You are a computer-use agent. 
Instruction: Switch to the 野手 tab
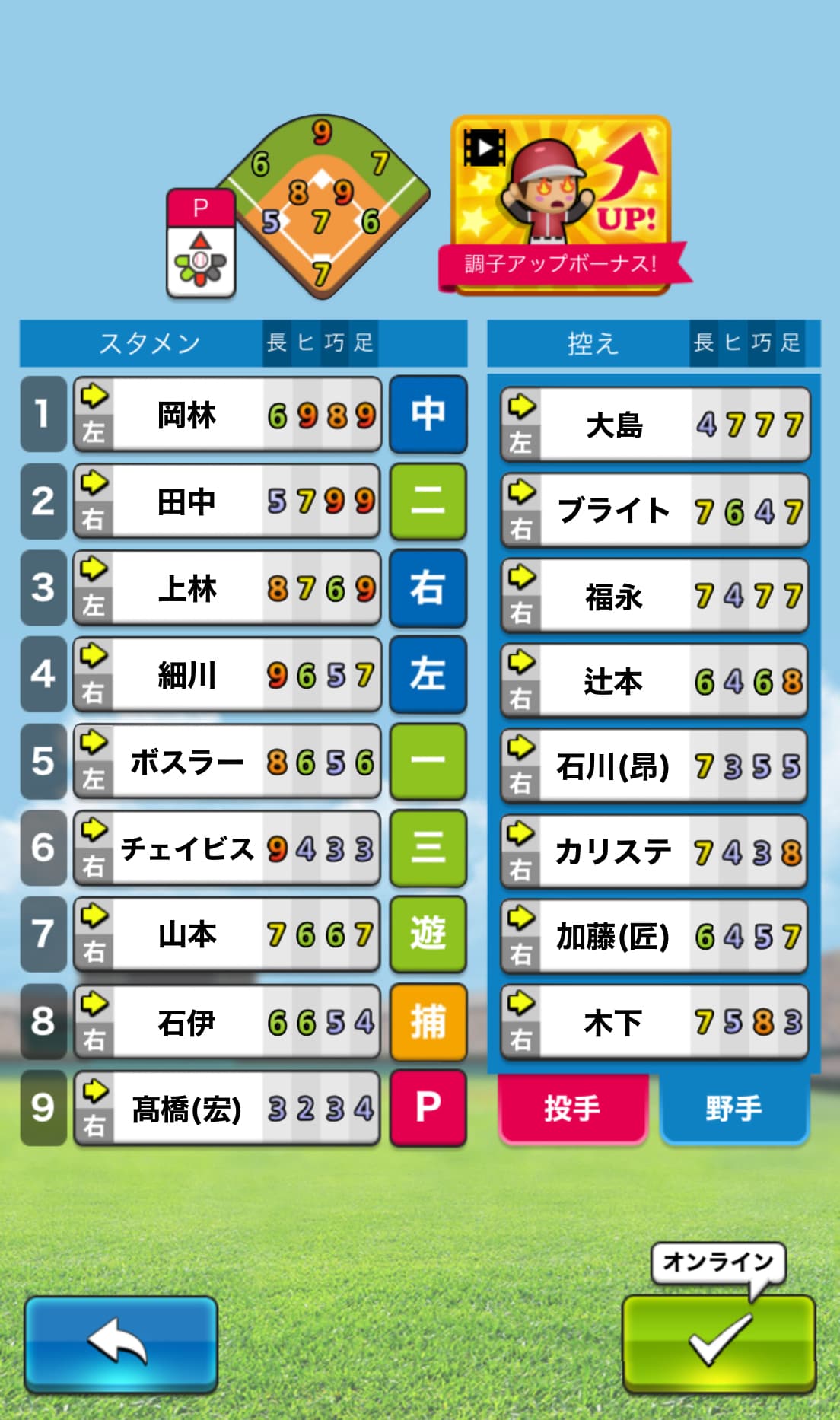click(x=733, y=1108)
